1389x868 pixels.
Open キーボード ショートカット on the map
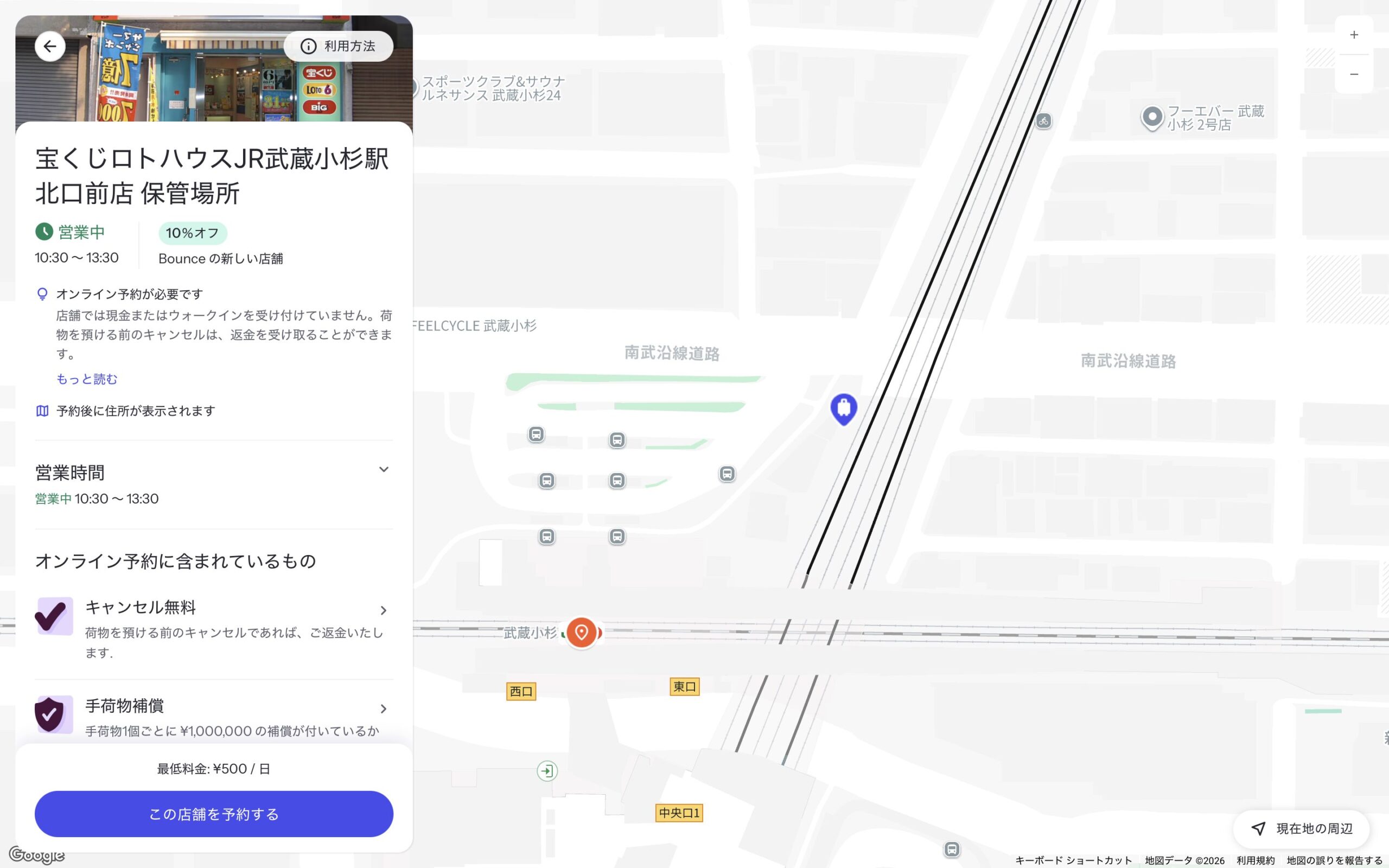[x=1073, y=860]
